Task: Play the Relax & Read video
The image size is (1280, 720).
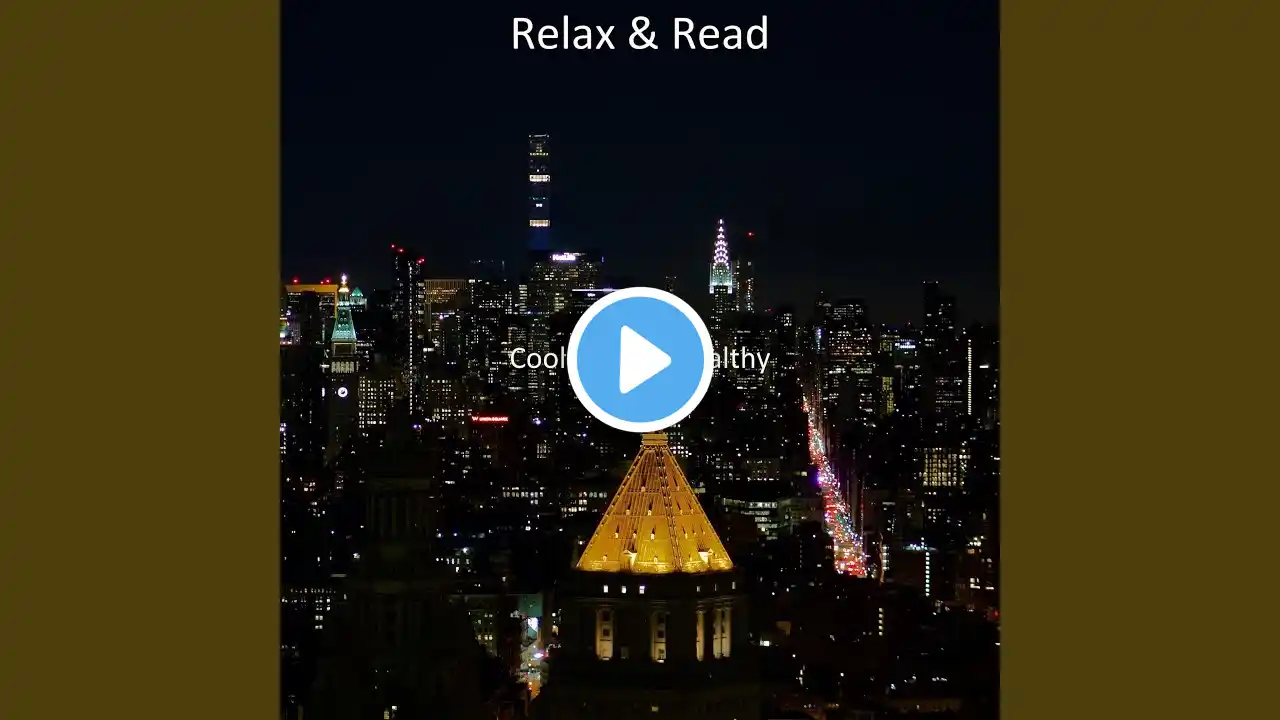Action: [640, 360]
